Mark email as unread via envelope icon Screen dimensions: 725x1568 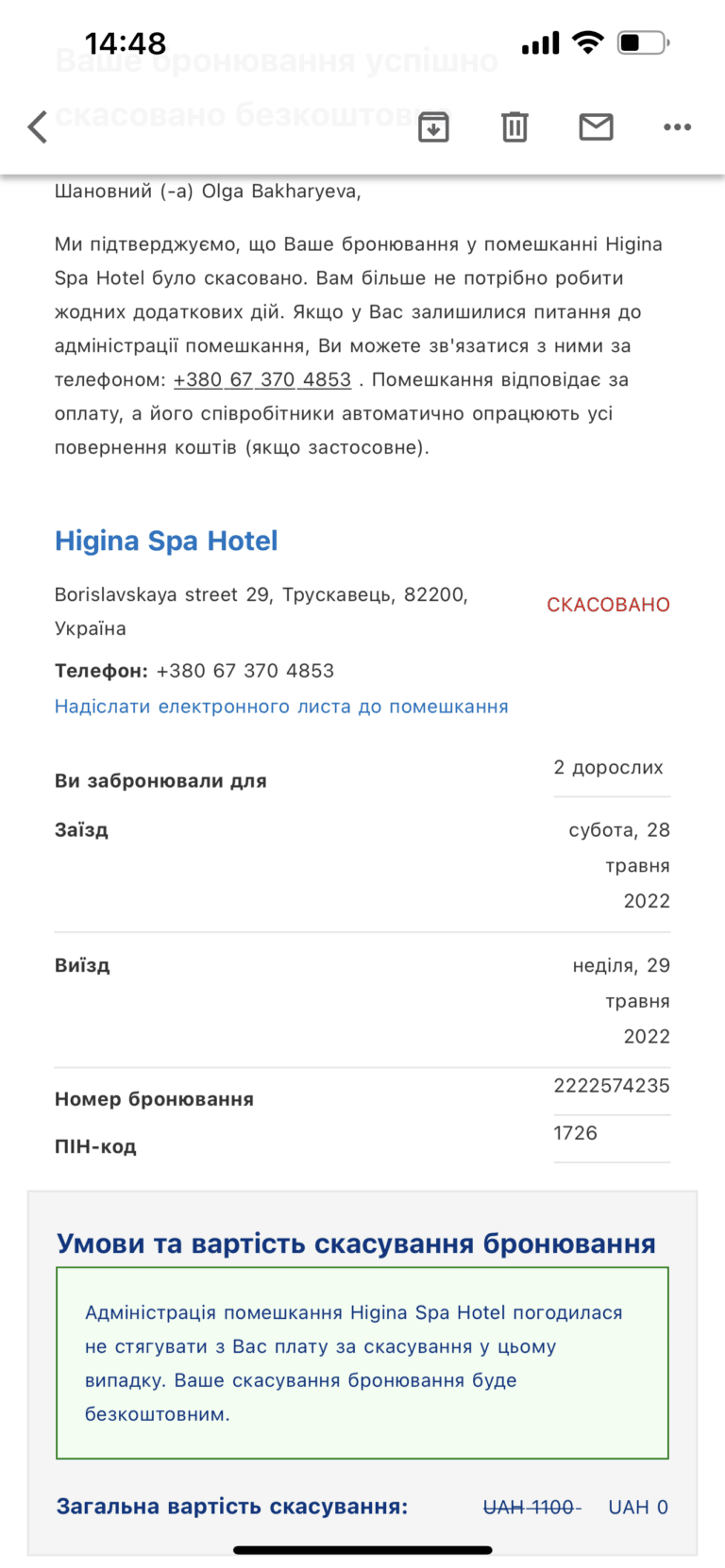(x=596, y=126)
